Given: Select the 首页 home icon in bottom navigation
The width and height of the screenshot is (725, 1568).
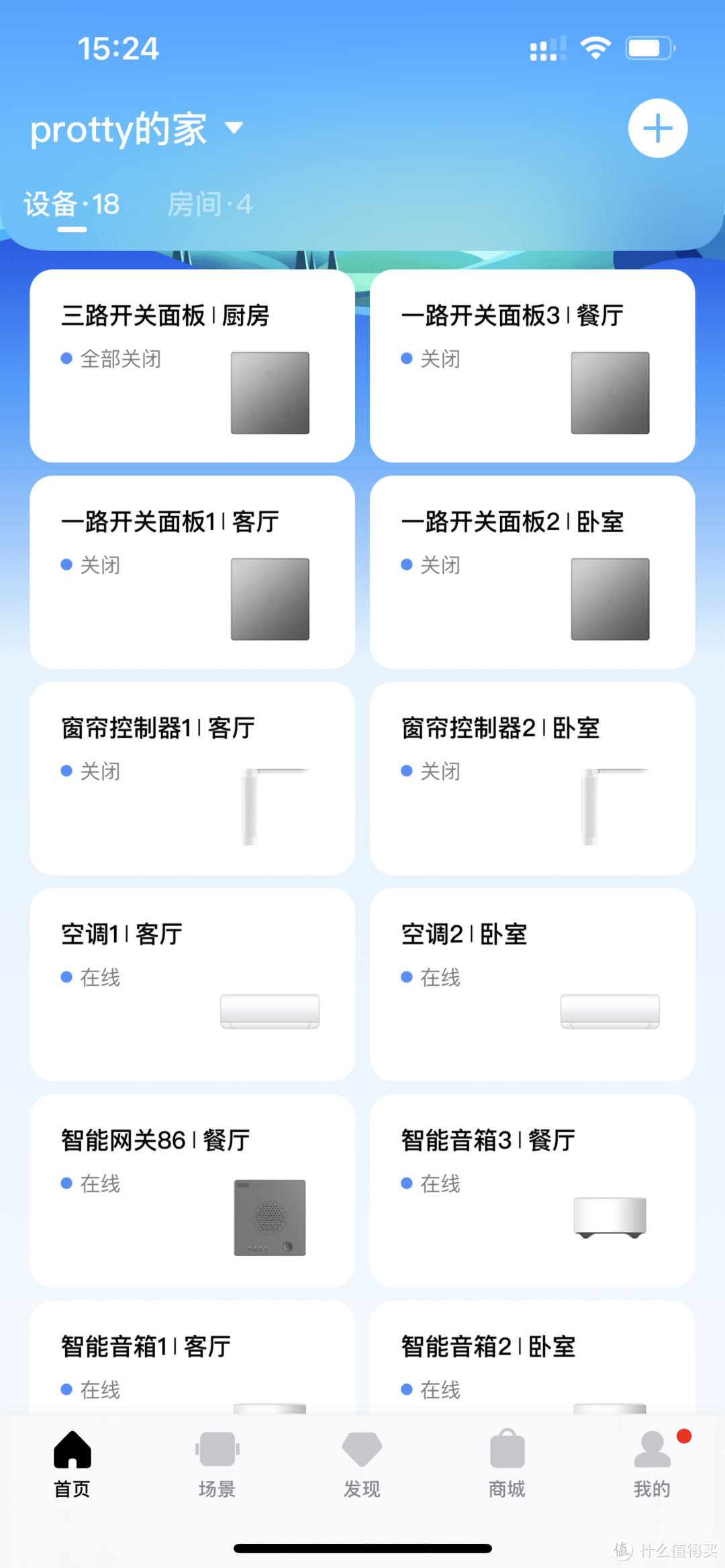Looking at the screenshot, I should tap(71, 1451).
